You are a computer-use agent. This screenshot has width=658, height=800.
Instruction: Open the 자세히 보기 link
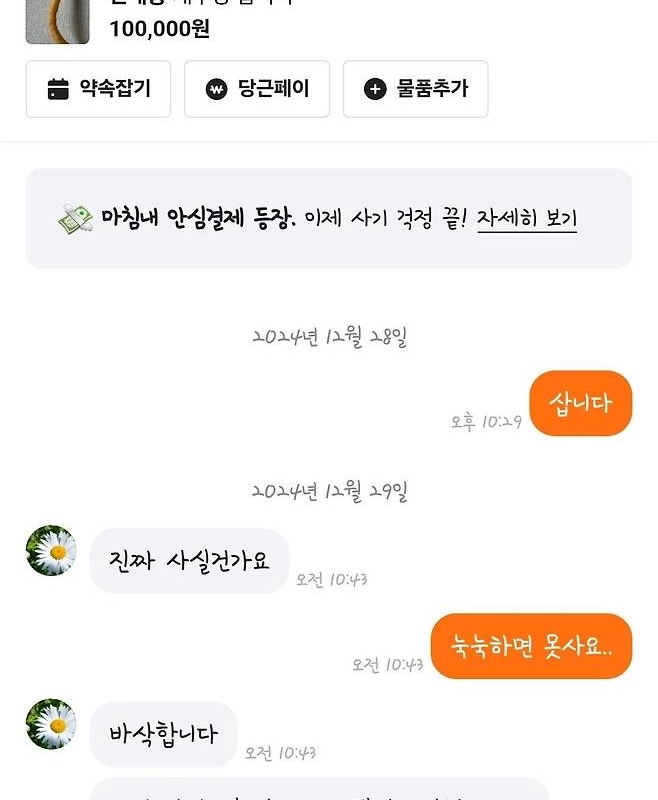(527, 218)
